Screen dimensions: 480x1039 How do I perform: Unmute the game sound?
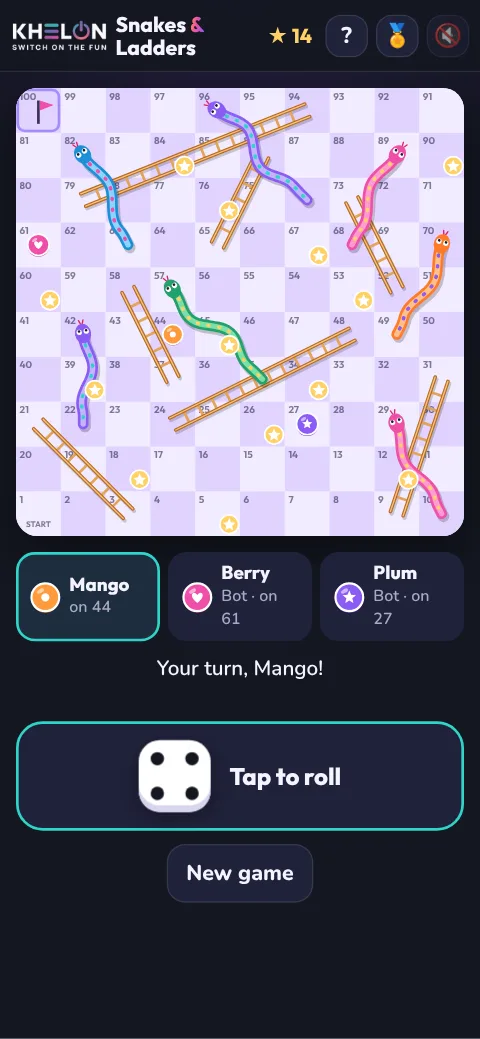(x=448, y=36)
